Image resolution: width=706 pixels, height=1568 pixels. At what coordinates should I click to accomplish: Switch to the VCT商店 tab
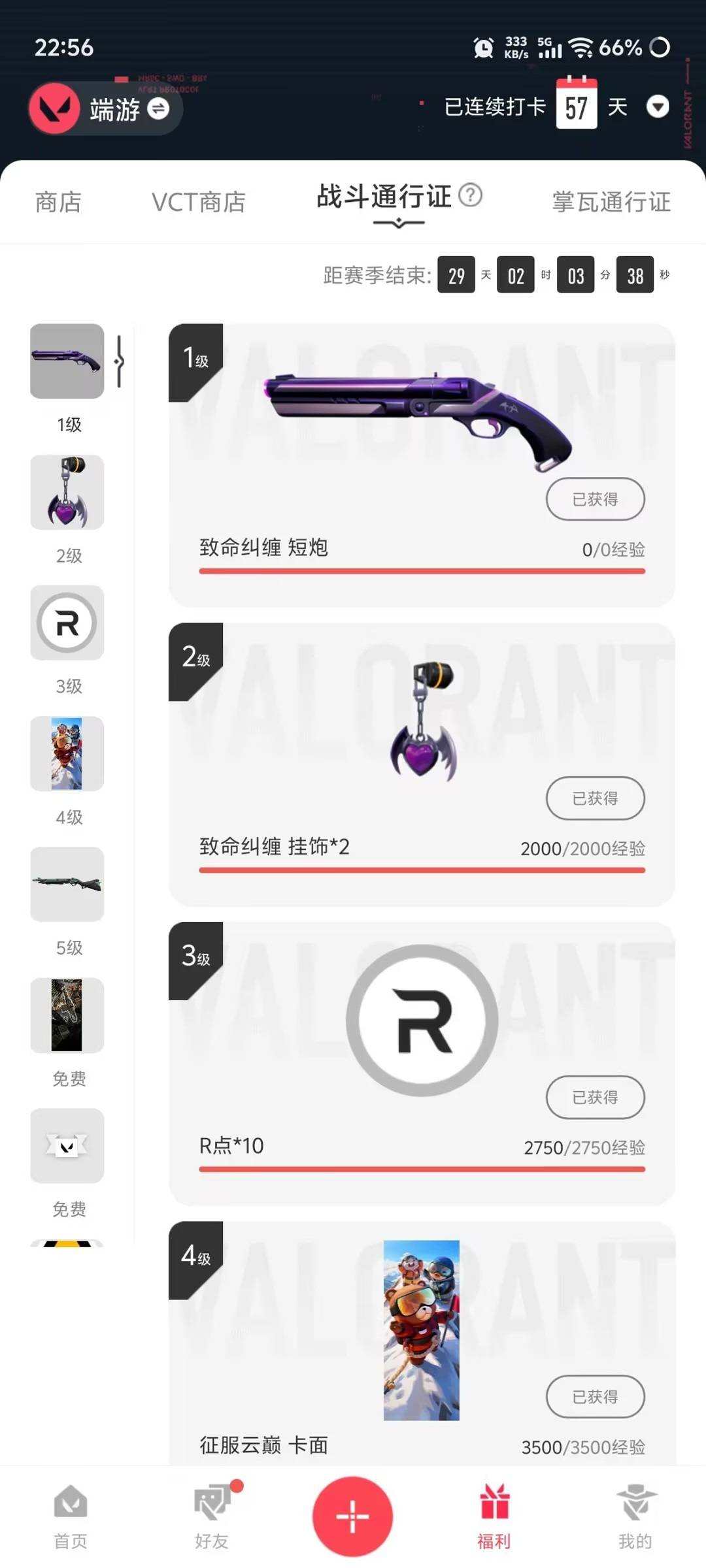(x=199, y=202)
